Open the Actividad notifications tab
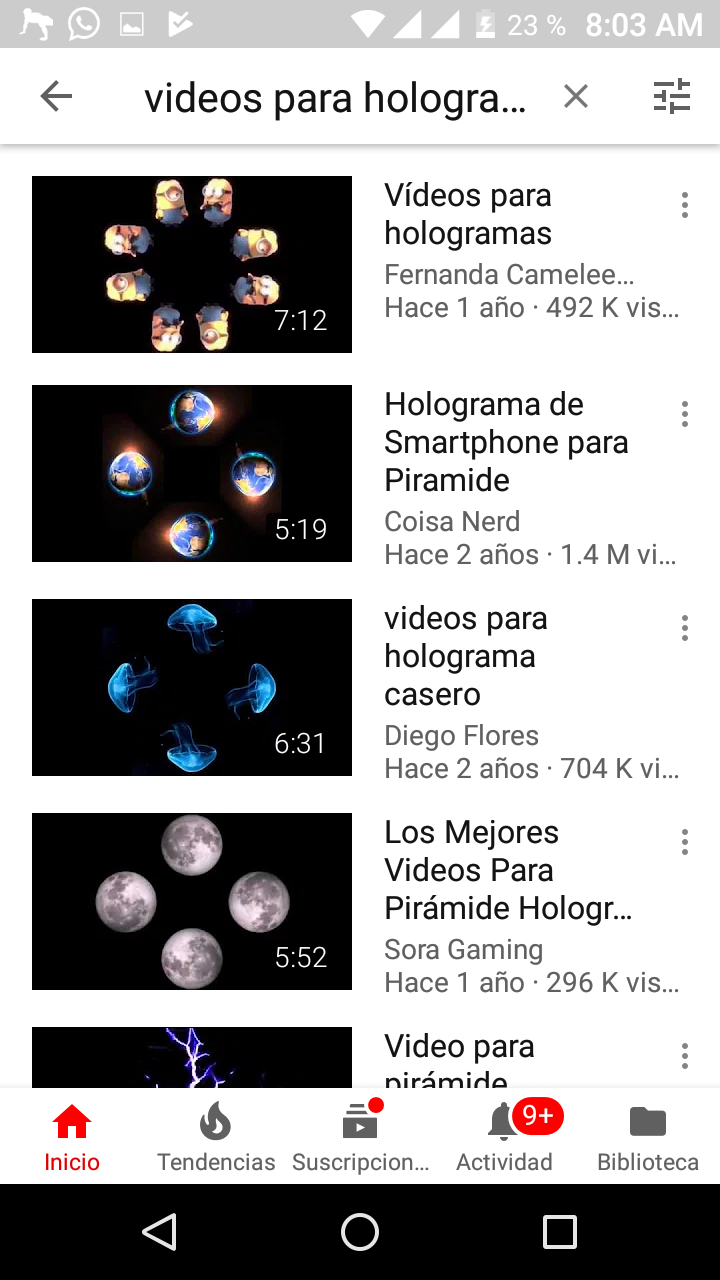720x1280 pixels. coord(504,1138)
